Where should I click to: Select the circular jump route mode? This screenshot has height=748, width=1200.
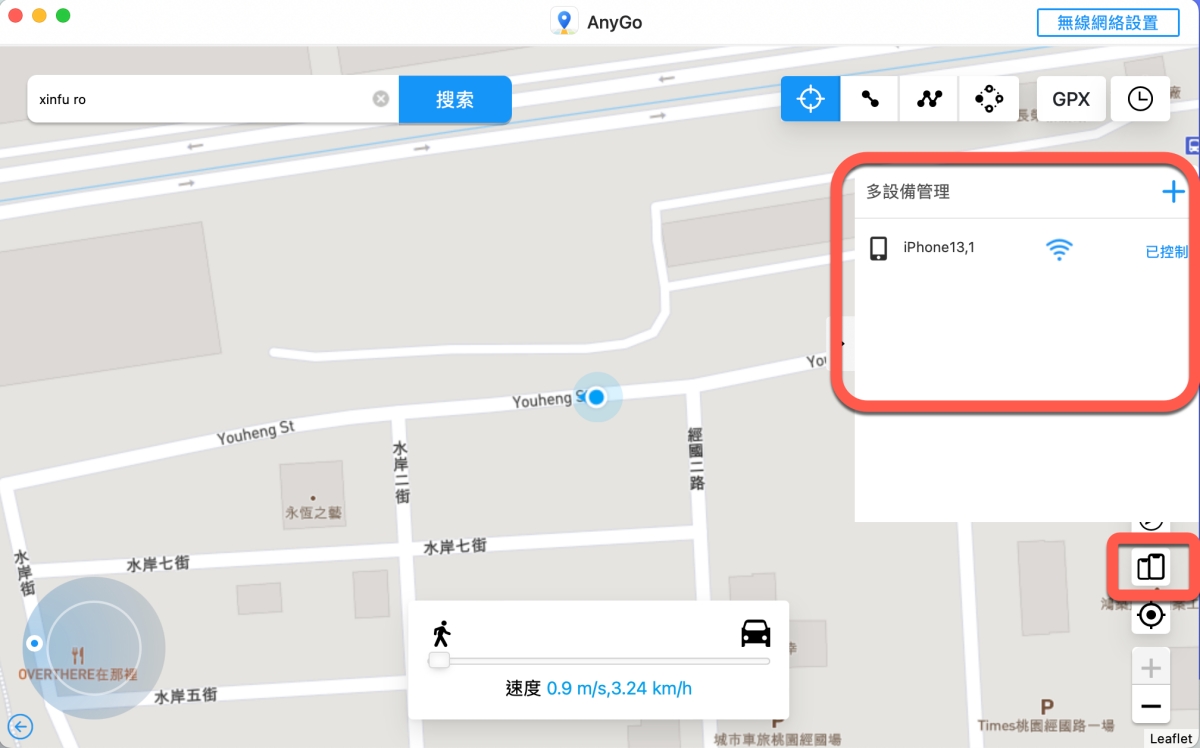(x=989, y=99)
